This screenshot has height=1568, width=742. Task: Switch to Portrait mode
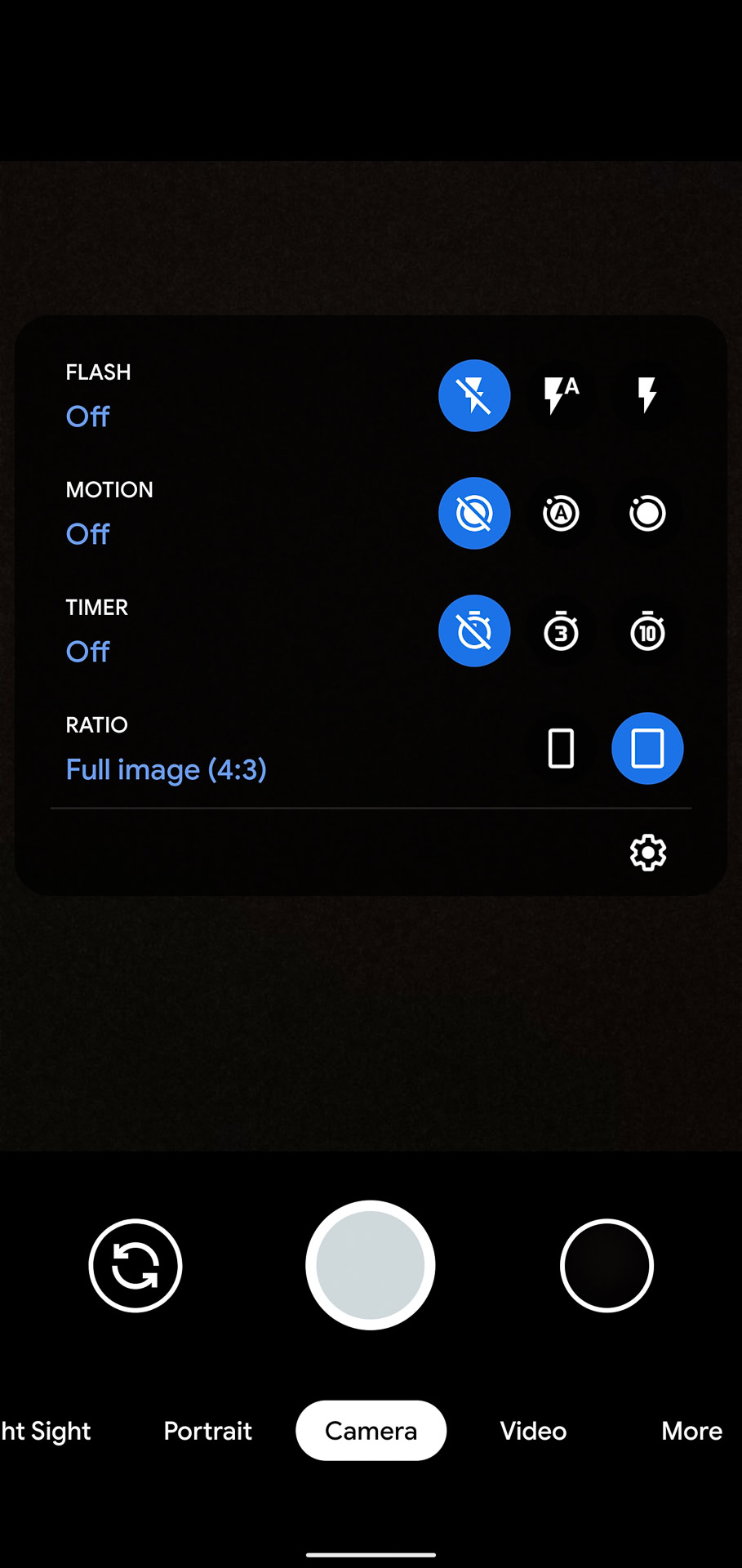point(207,1431)
